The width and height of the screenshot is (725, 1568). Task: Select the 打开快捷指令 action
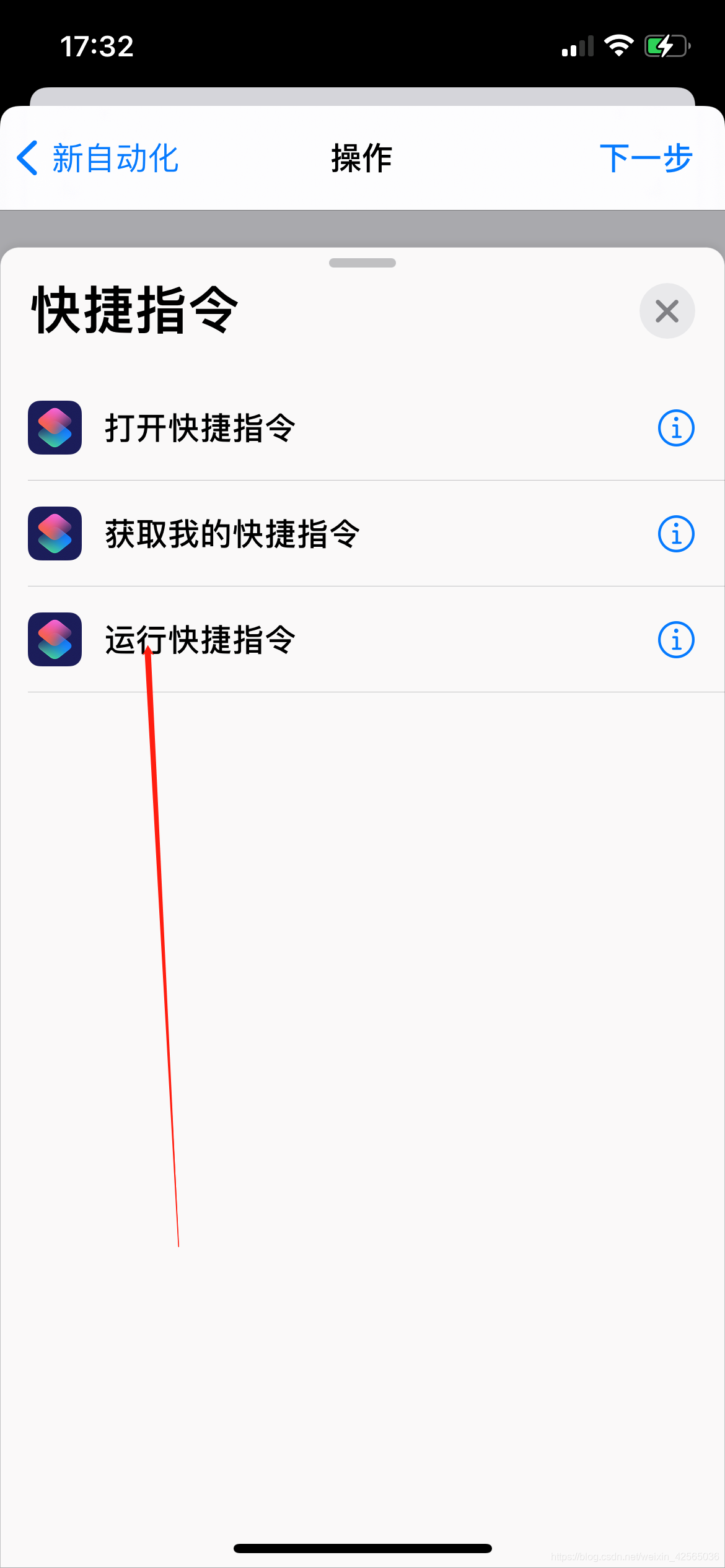point(362,428)
